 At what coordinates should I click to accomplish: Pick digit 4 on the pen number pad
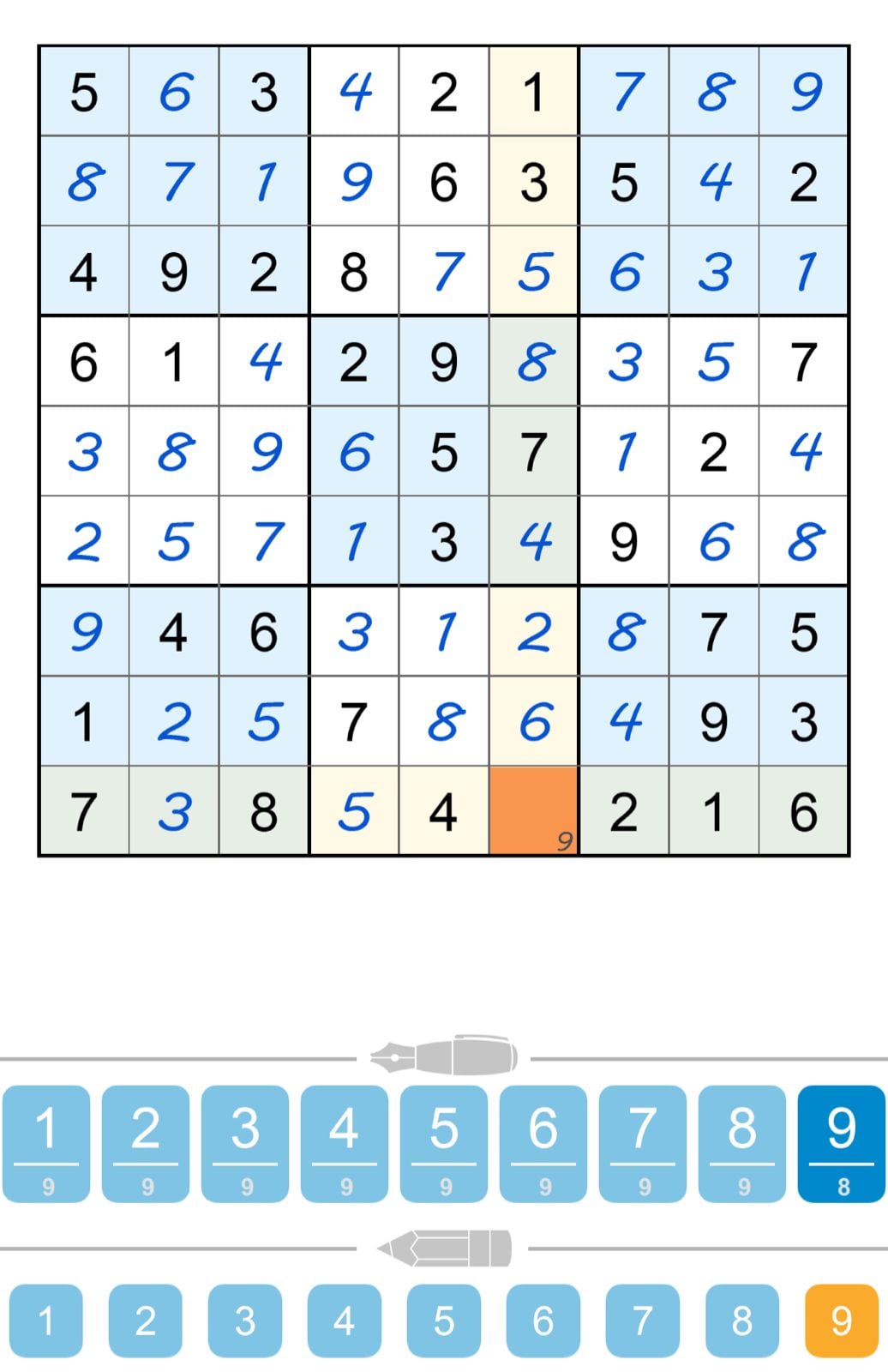pyautogui.click(x=345, y=1145)
